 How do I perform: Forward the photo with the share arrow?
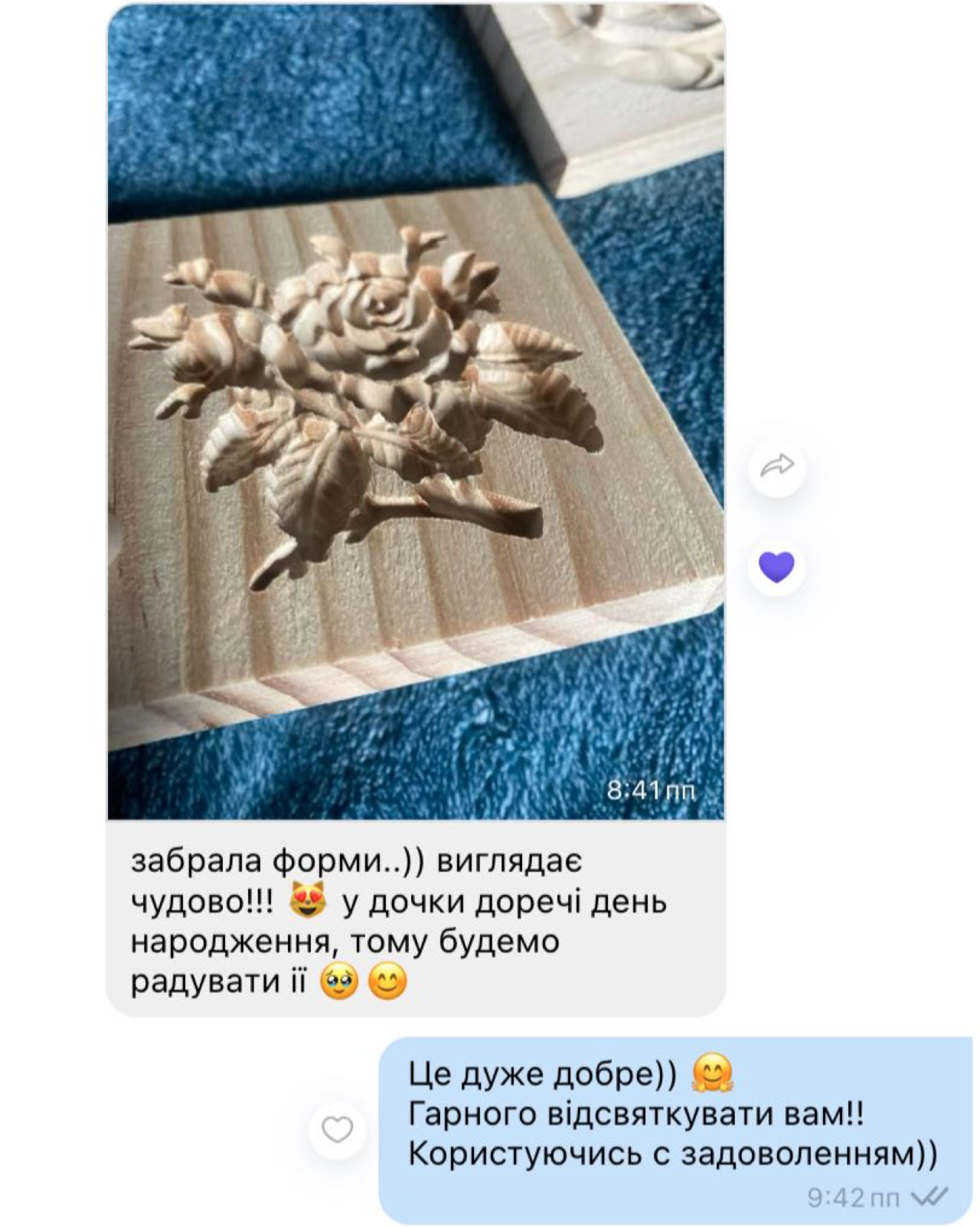776,465
